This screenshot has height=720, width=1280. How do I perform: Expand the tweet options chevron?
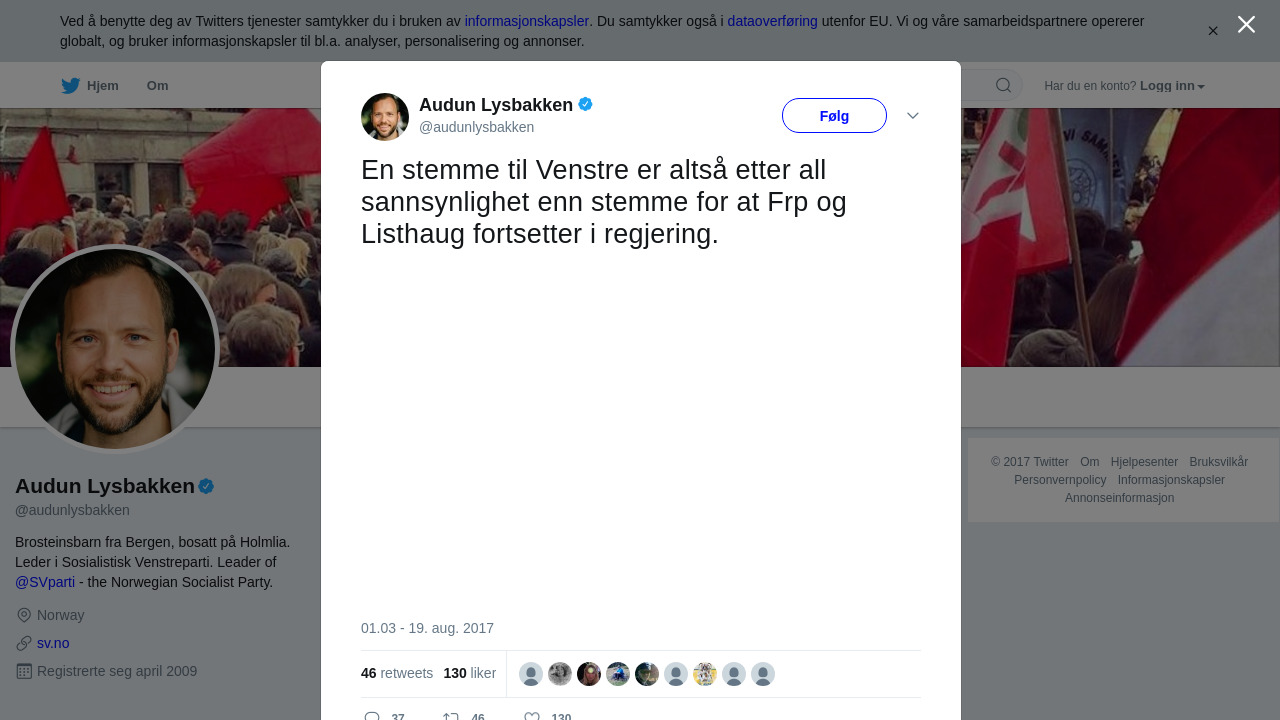coord(913,116)
